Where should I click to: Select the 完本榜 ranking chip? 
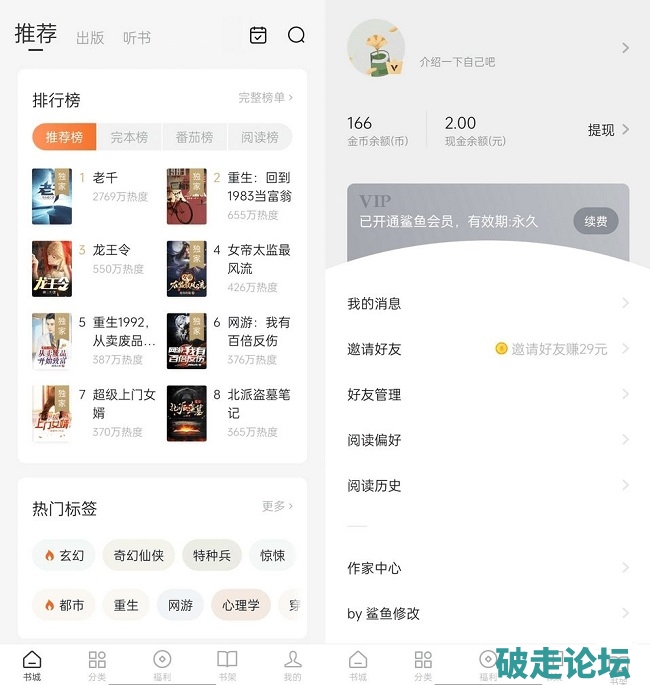pyautogui.click(x=129, y=137)
